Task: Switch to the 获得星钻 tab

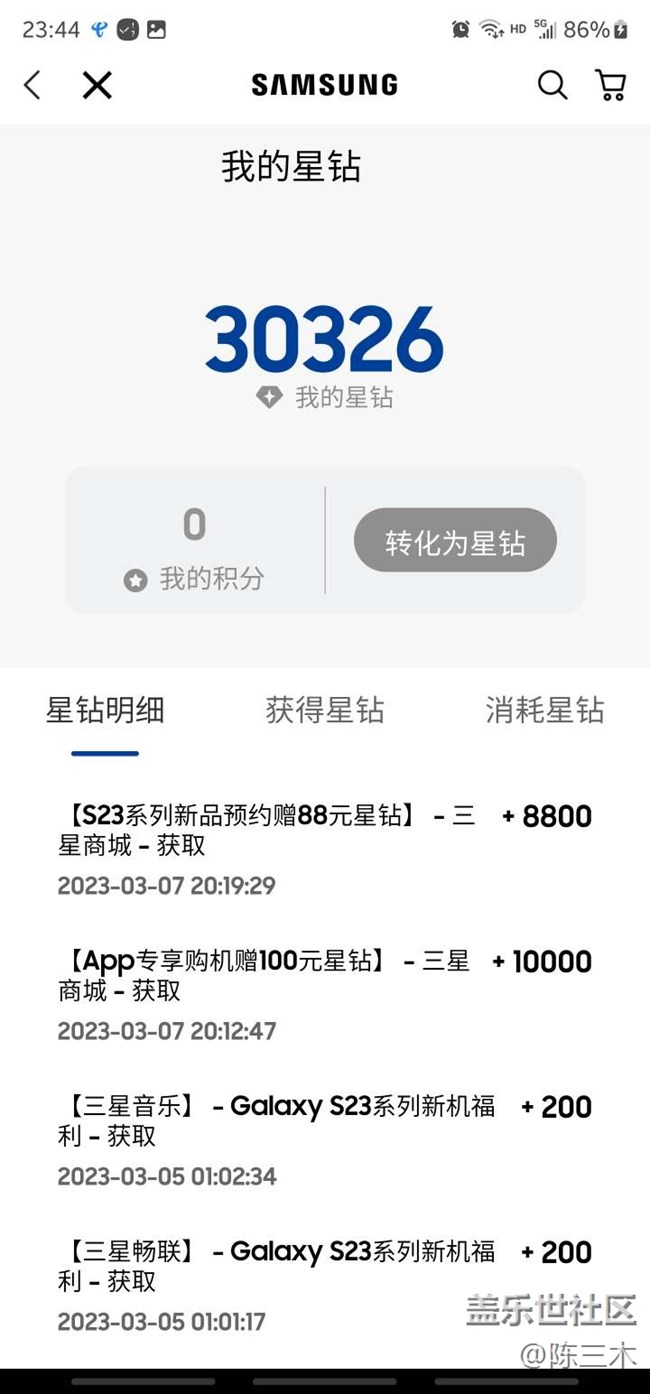Action: pyautogui.click(x=325, y=711)
